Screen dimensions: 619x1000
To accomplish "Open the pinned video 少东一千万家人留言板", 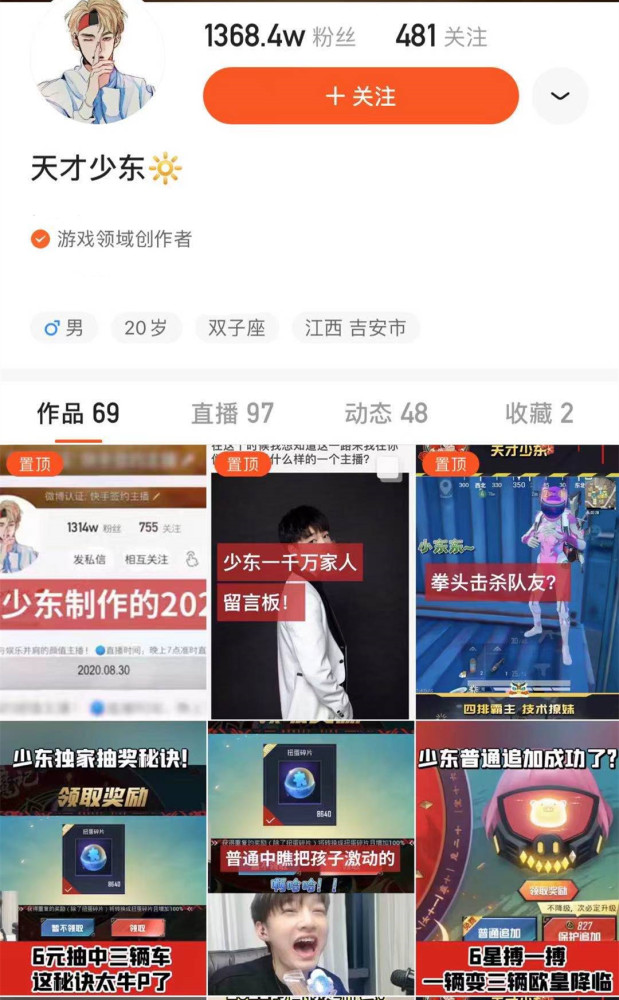I will (x=309, y=580).
